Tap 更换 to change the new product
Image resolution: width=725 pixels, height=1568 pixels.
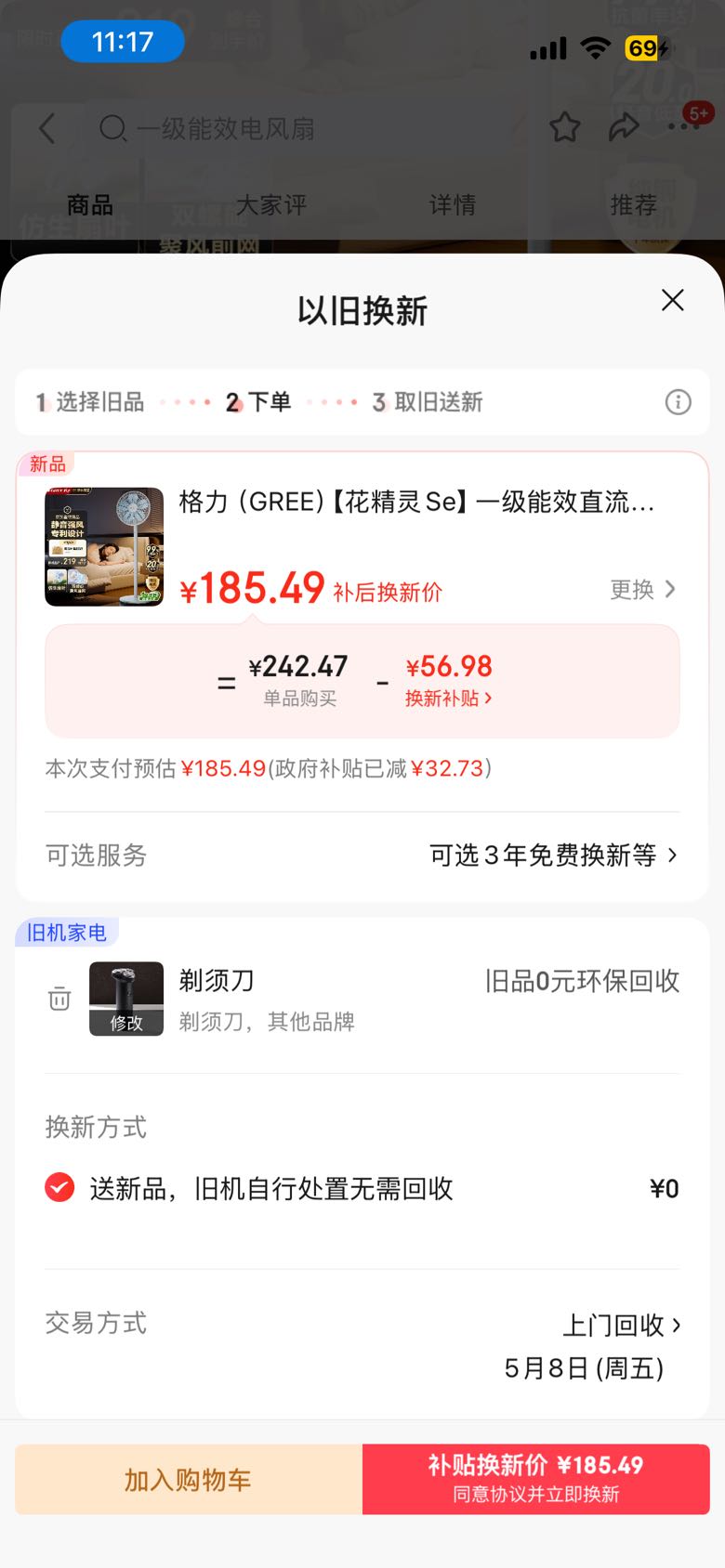[x=642, y=590]
